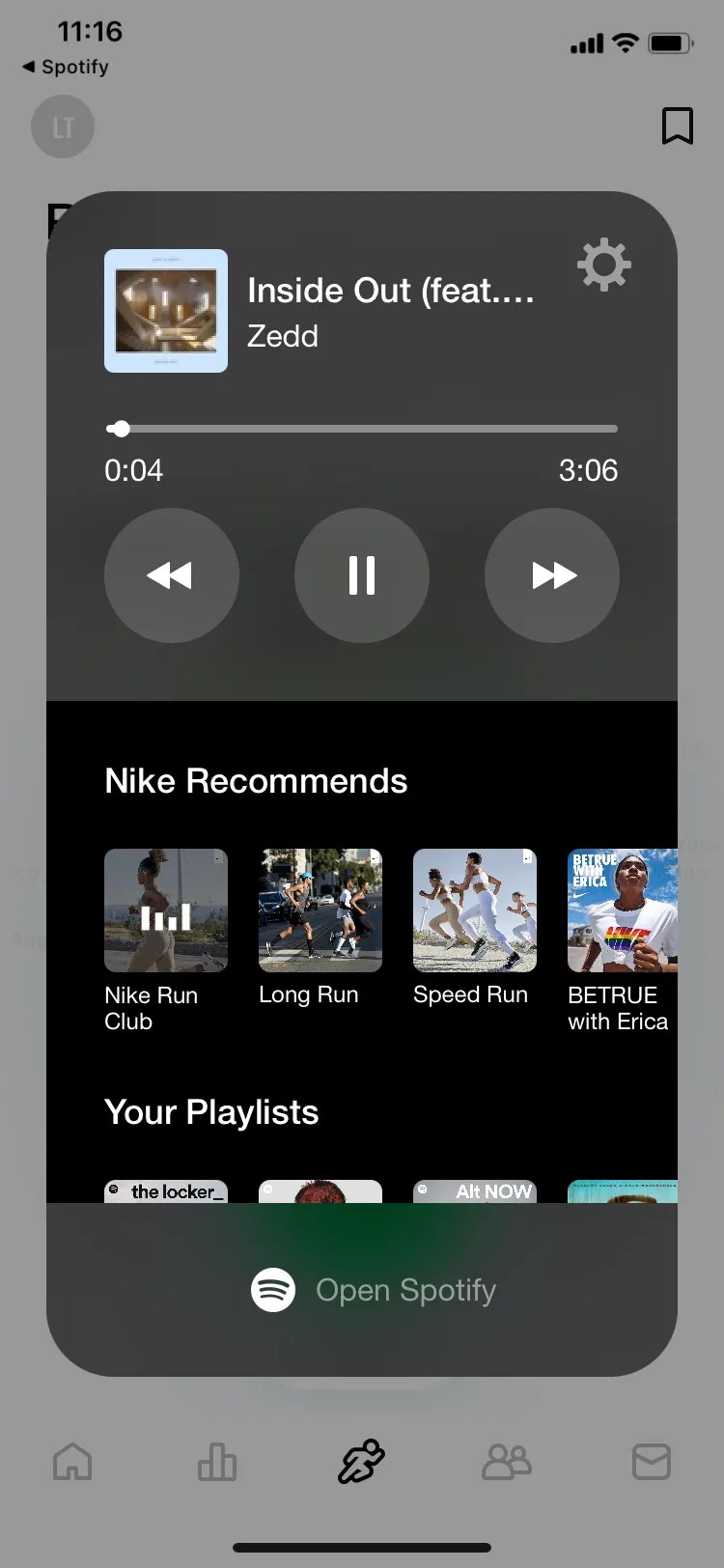Click the Inside Out album artwork
This screenshot has height=1568, width=724.
[x=165, y=311]
